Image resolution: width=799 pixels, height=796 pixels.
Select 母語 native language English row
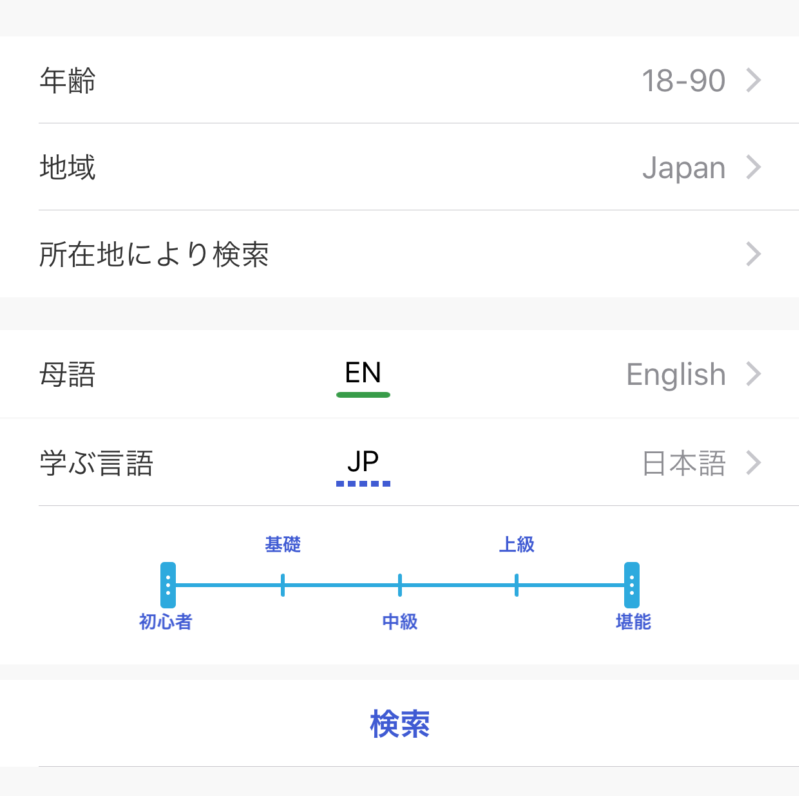coord(400,375)
